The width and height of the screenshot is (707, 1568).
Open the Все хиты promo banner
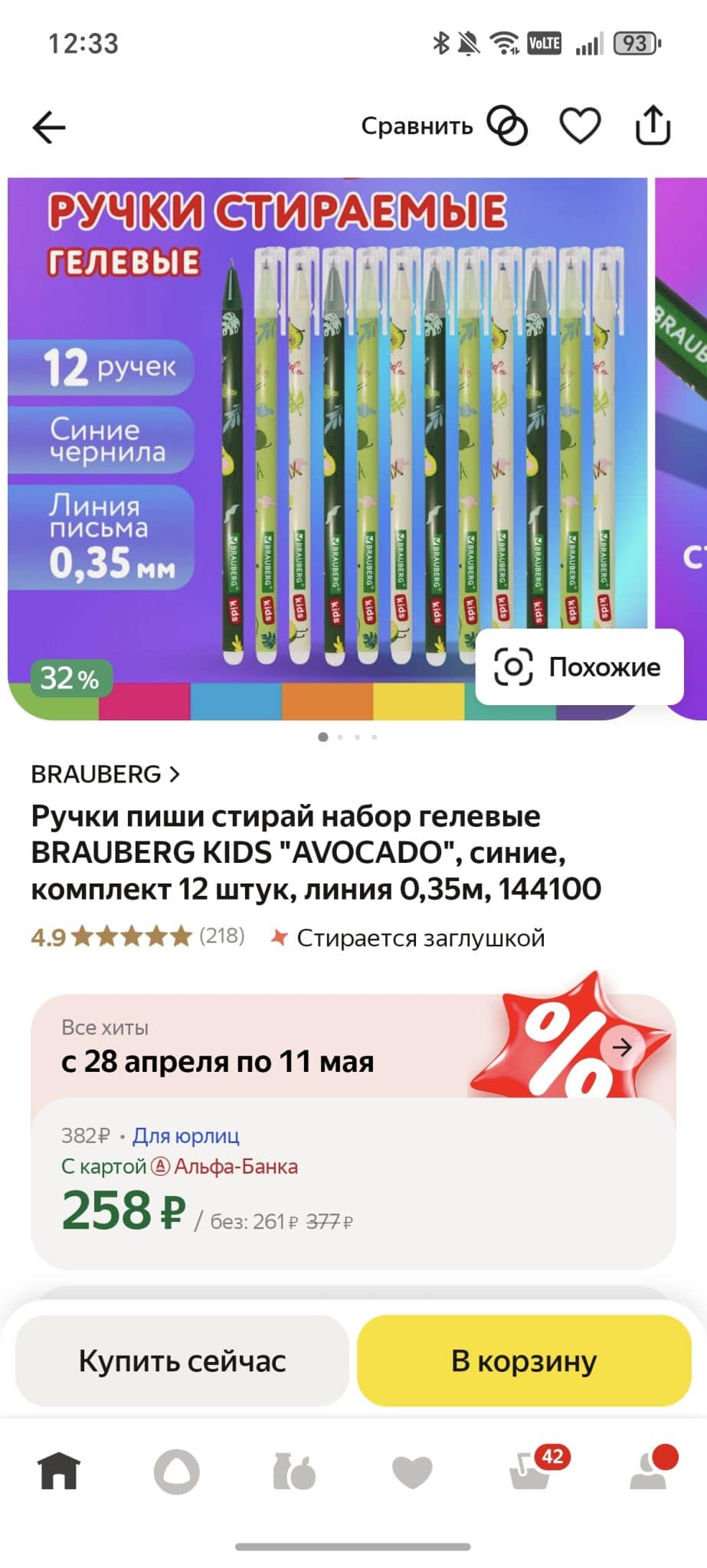353,1047
